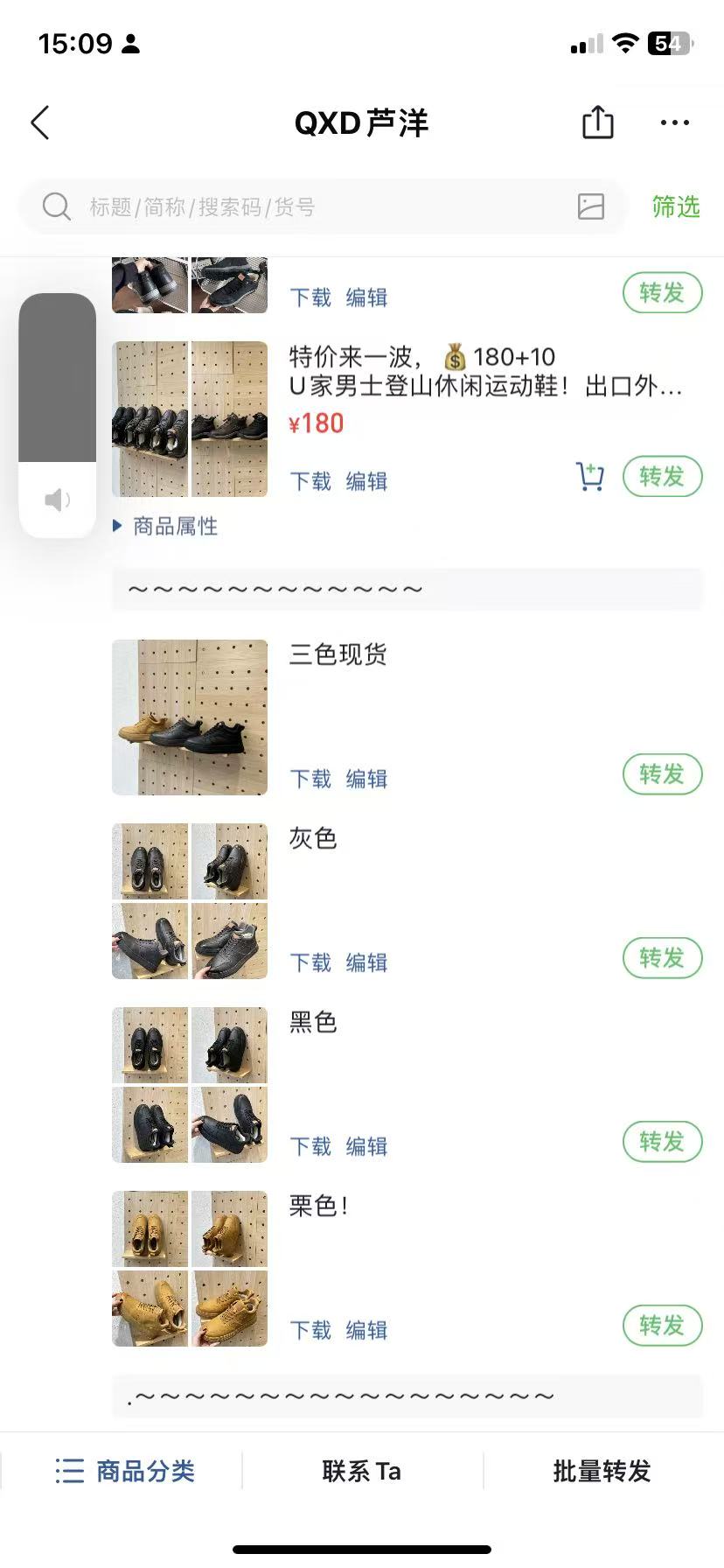Tap 联系 Ta to contact the seller
The image size is (724, 1568).
[361, 1471]
